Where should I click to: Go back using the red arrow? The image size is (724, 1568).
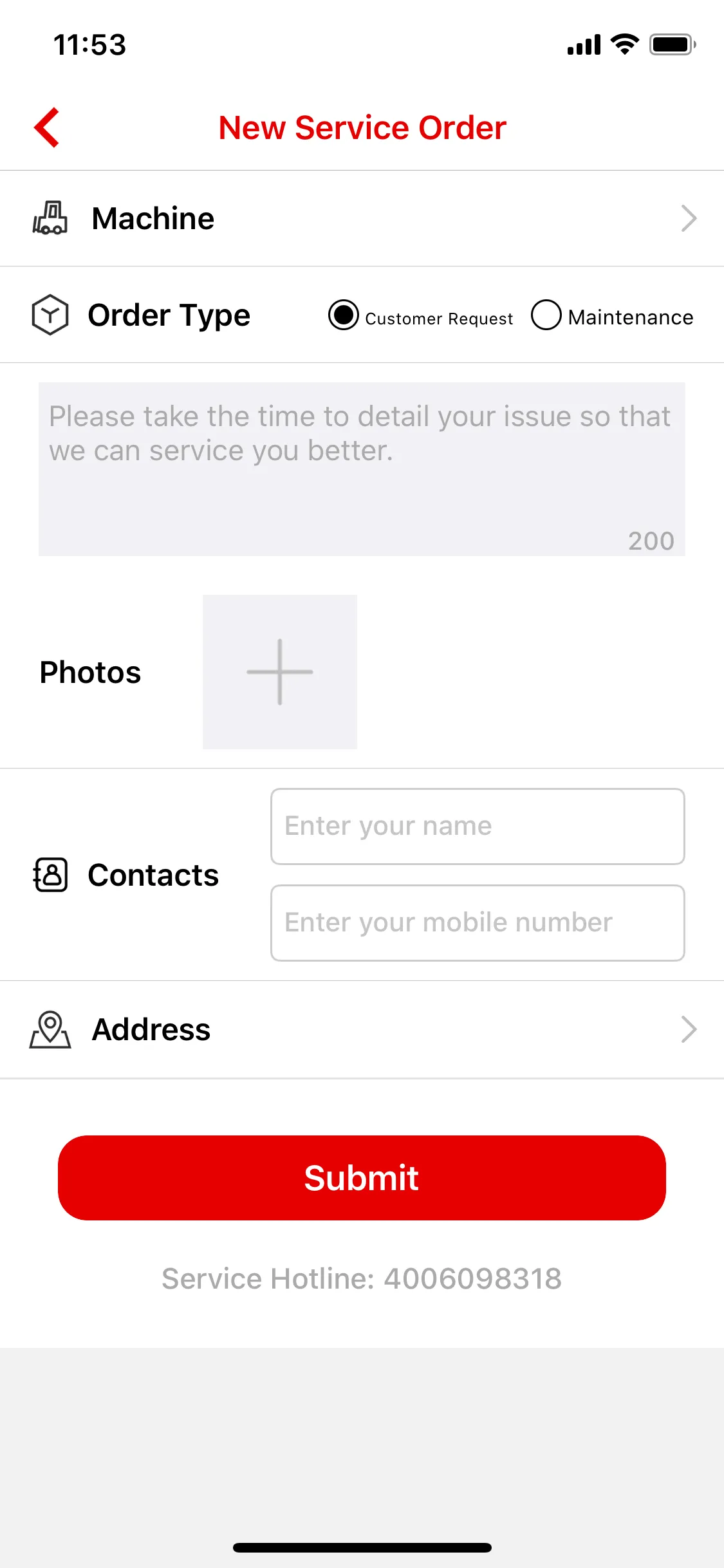pyautogui.click(x=47, y=127)
